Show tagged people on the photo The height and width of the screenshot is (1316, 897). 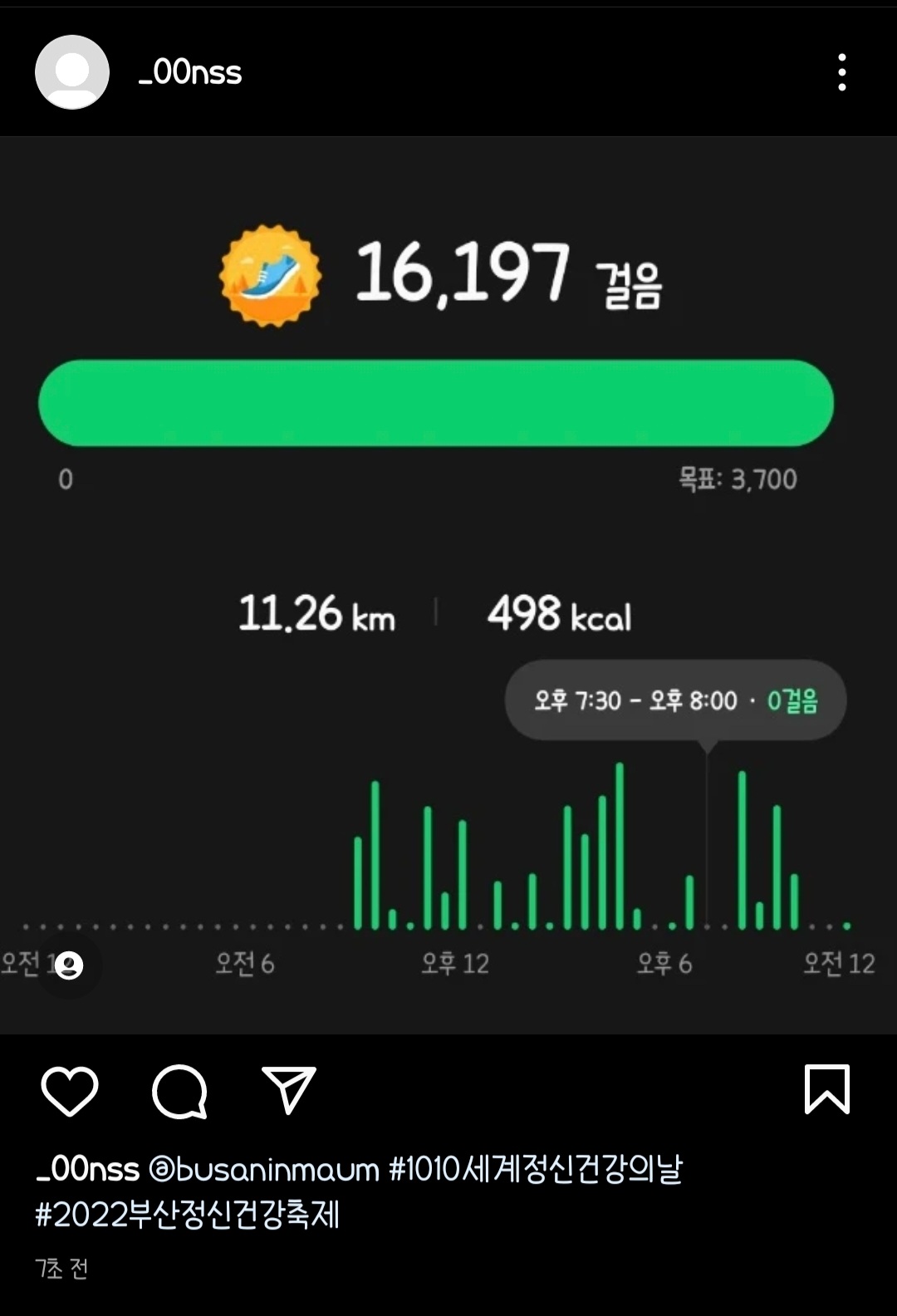tap(69, 965)
